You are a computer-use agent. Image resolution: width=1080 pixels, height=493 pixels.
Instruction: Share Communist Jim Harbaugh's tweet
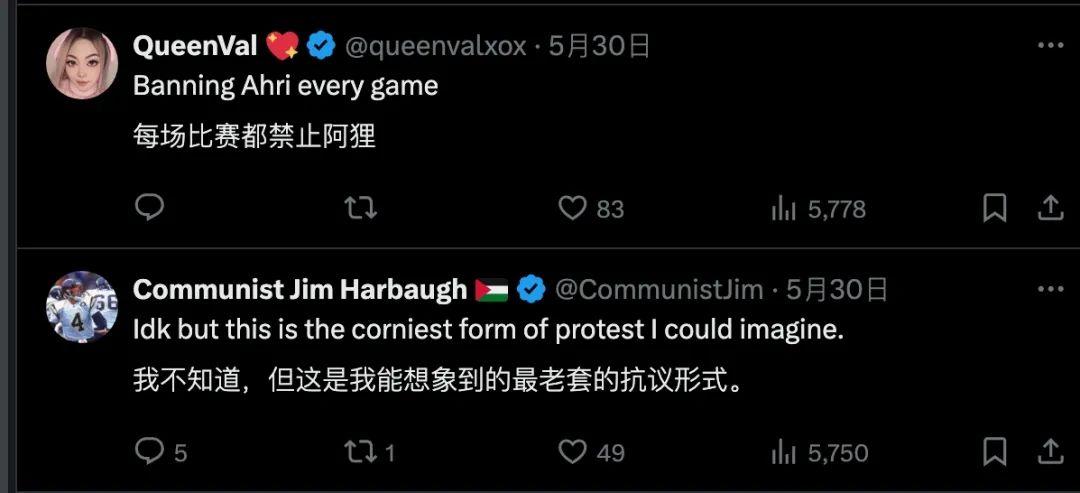(x=1050, y=452)
